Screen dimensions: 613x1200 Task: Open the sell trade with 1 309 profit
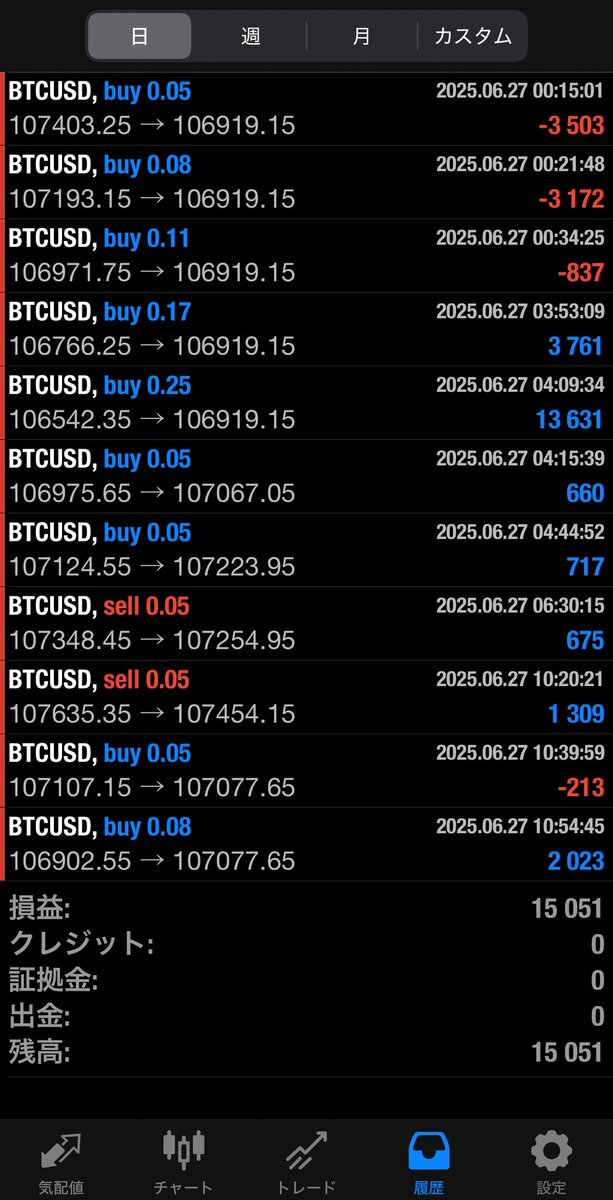pyautogui.click(x=306, y=697)
